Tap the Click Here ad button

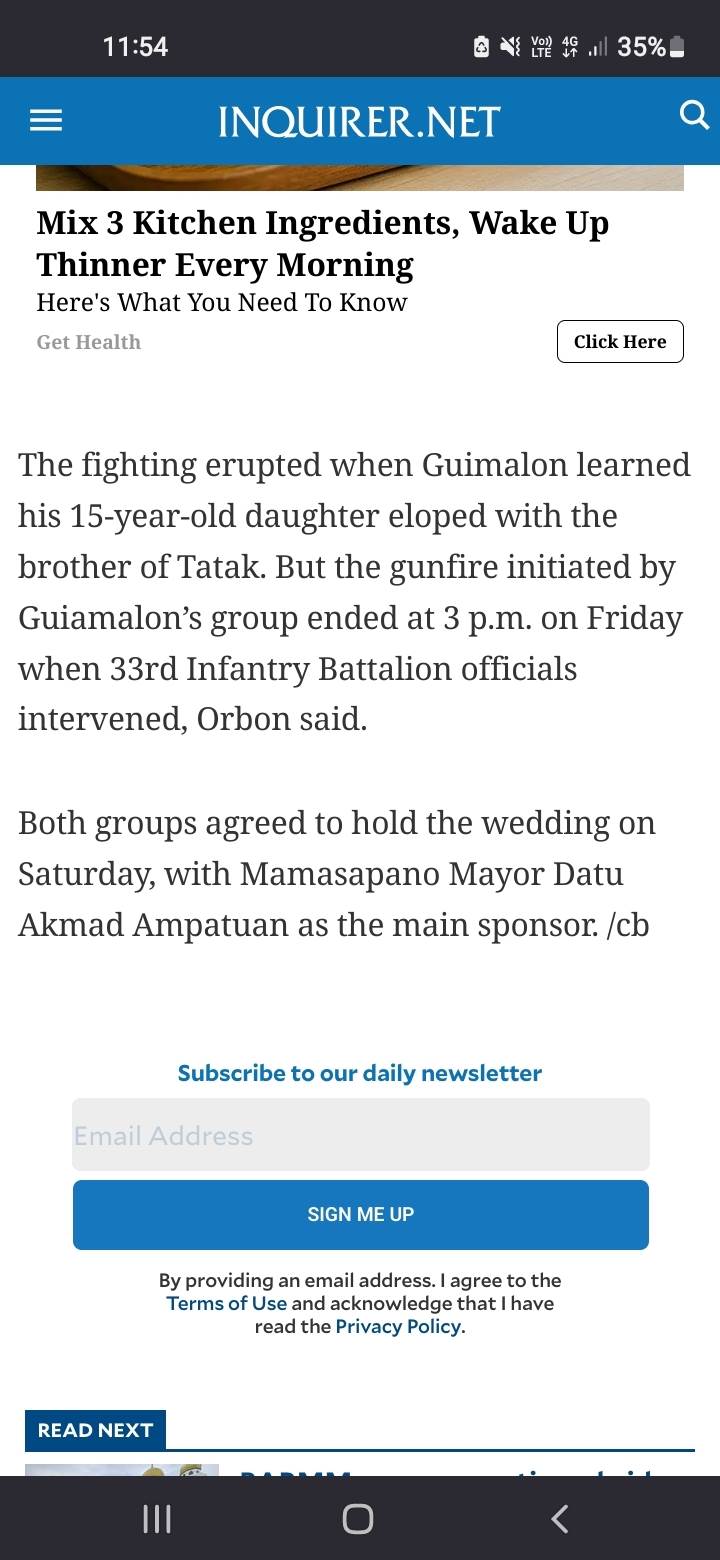click(619, 341)
